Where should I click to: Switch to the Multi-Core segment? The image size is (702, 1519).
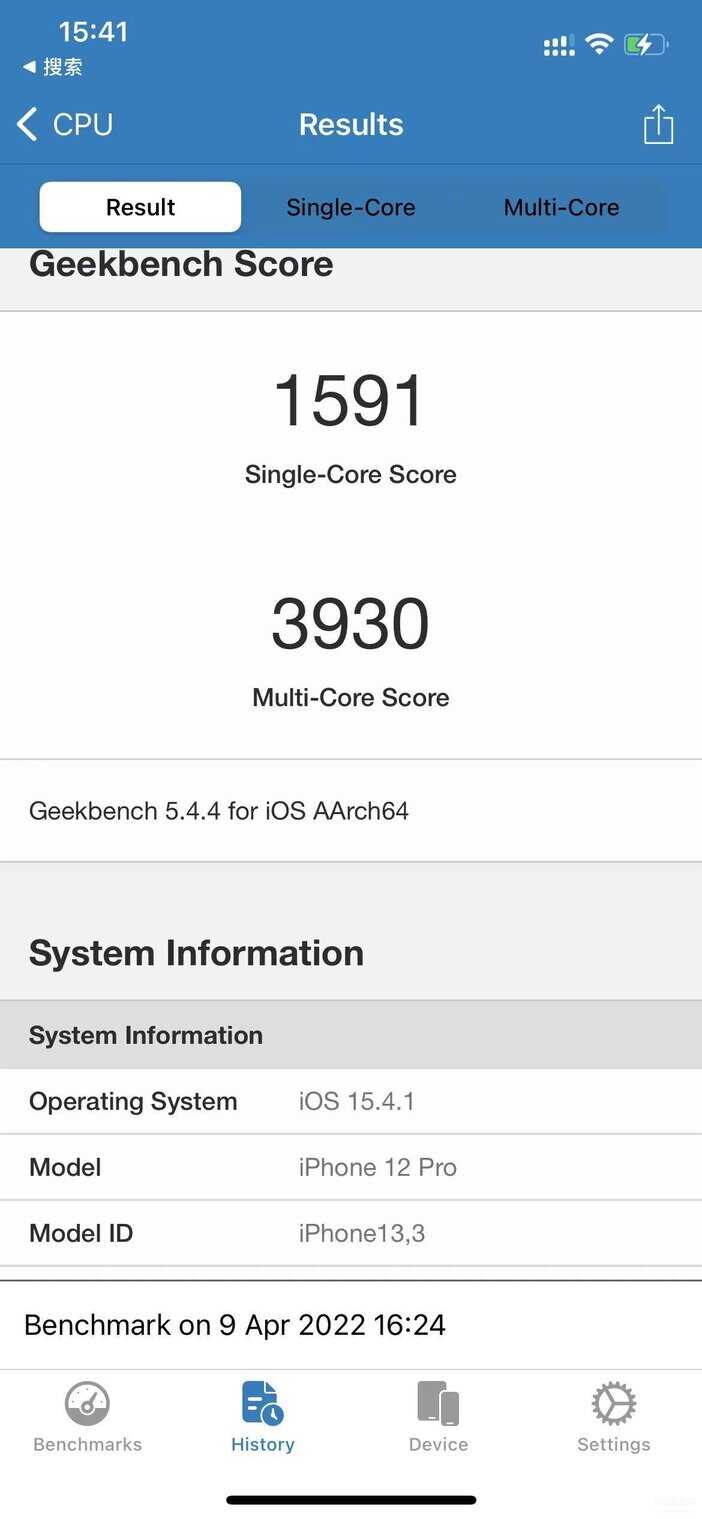pos(561,207)
